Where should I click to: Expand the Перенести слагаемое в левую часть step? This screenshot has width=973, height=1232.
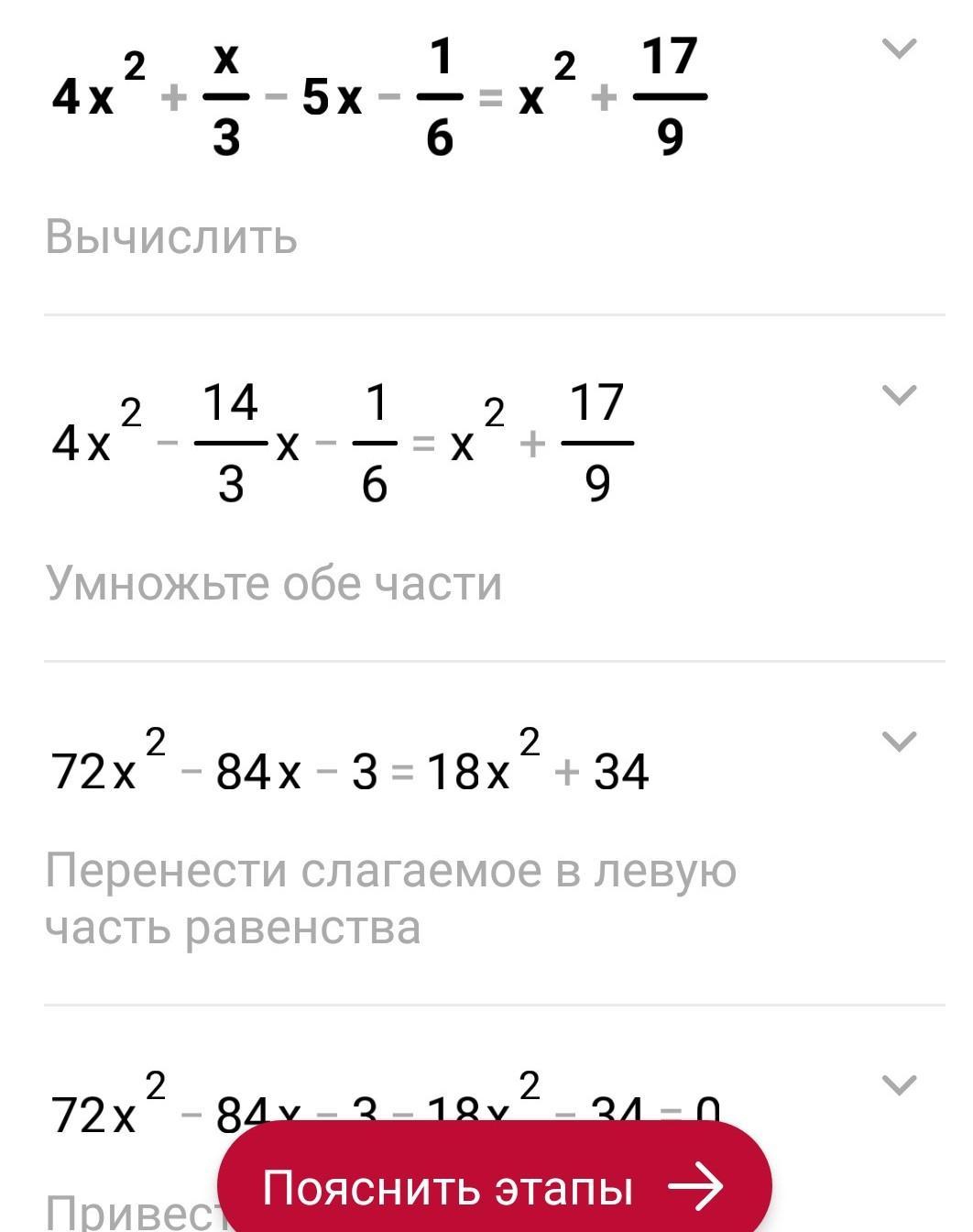pyautogui.click(x=898, y=741)
